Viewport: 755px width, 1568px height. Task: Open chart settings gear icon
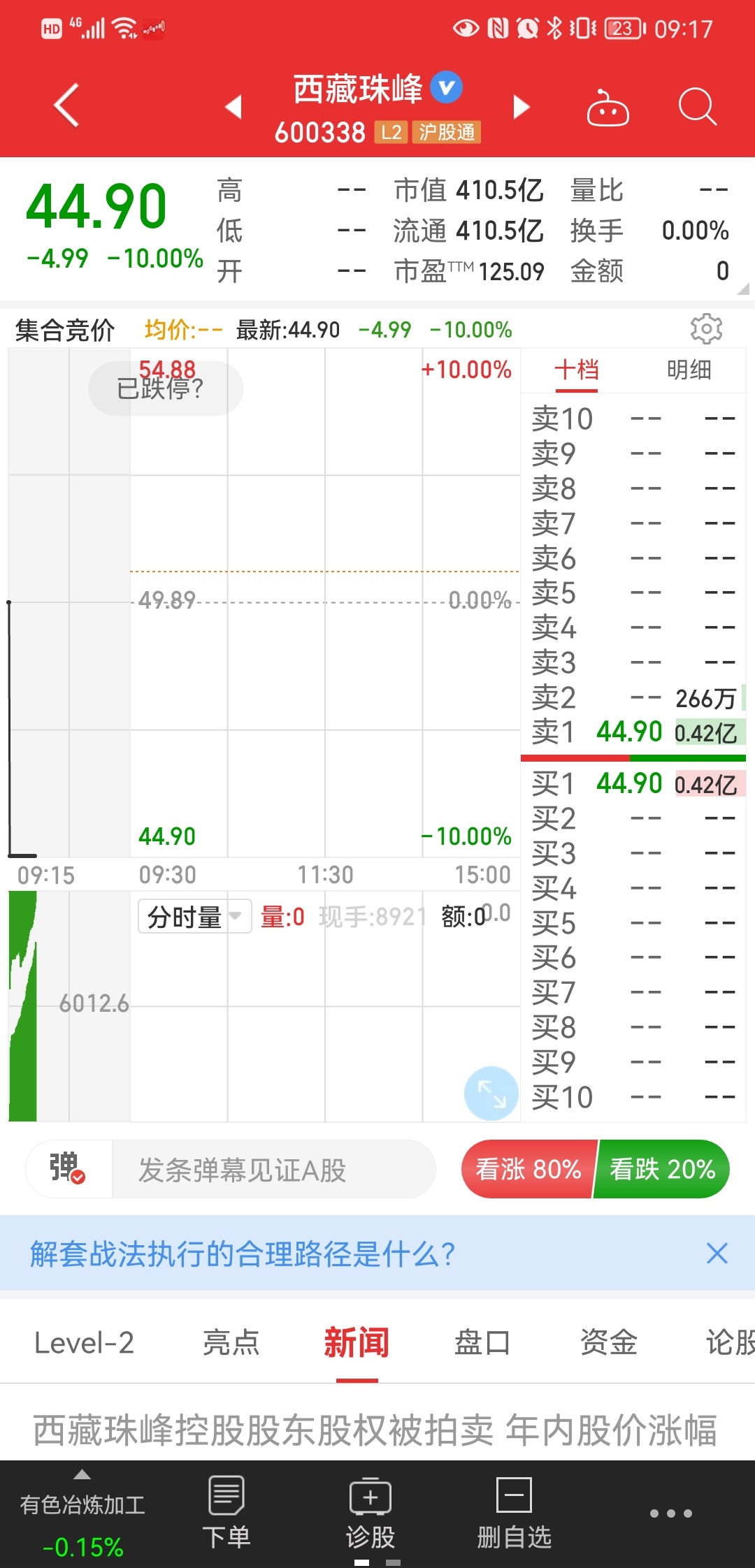[x=706, y=328]
